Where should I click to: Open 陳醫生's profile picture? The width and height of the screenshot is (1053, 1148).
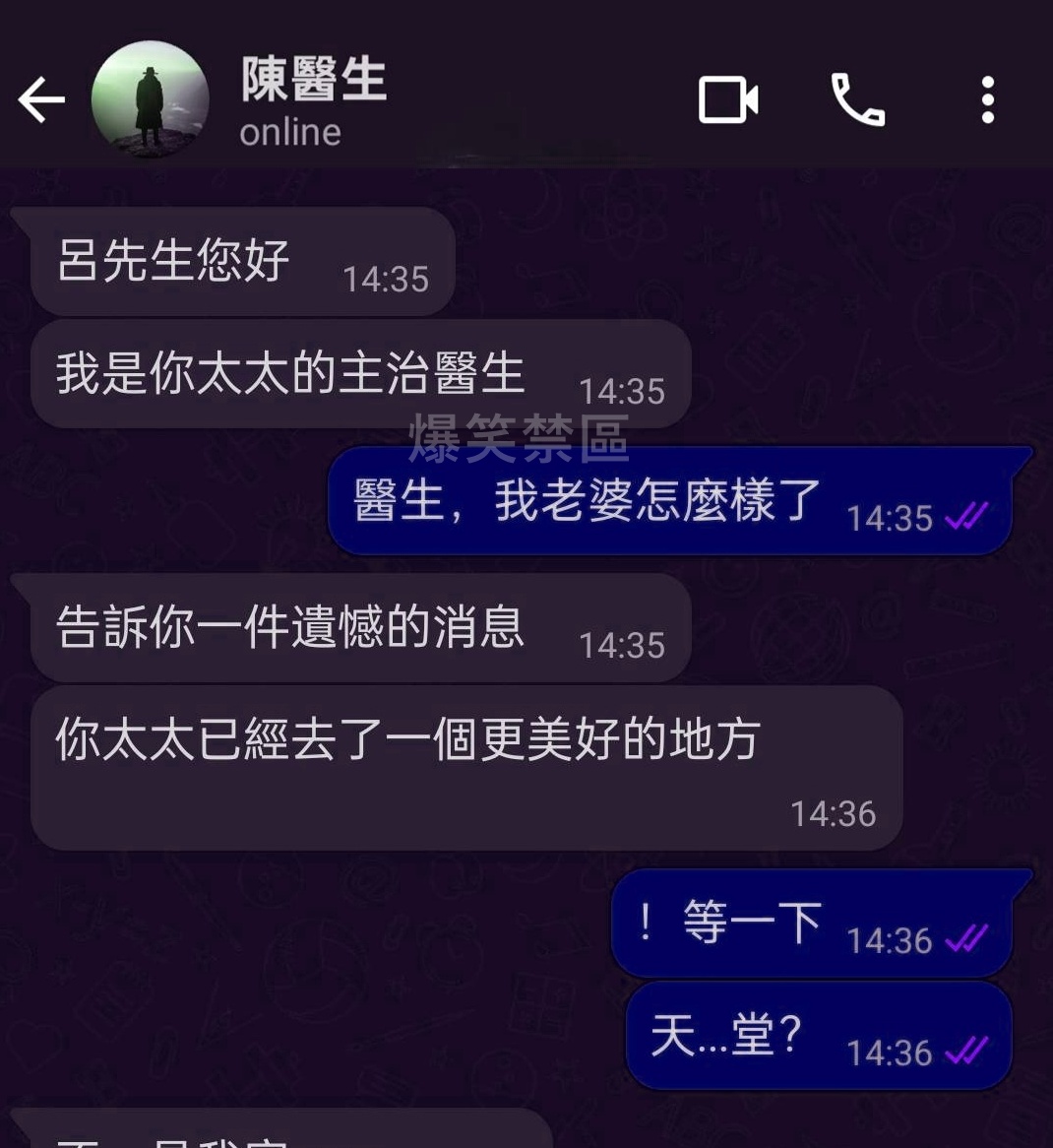point(150,99)
